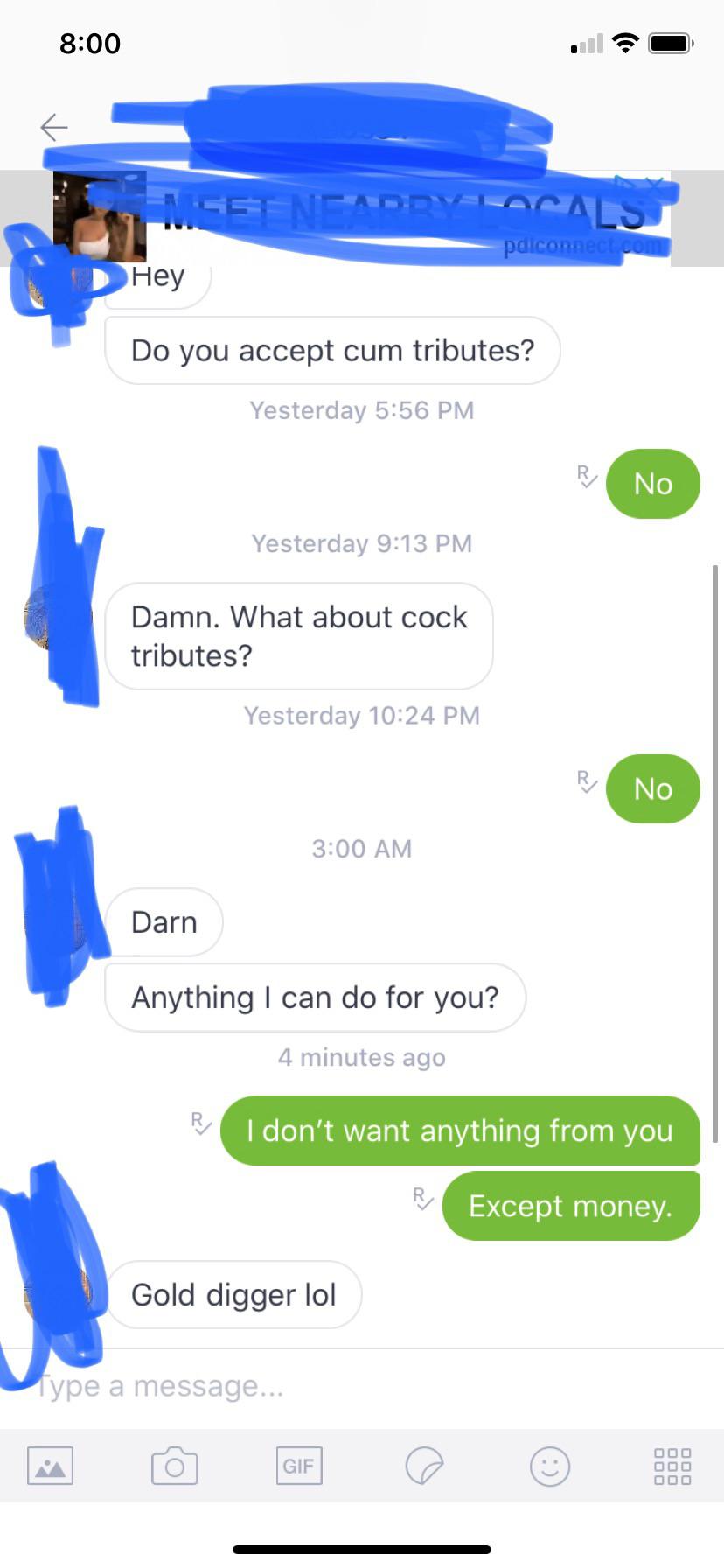Open the GIF picker

point(299,1466)
